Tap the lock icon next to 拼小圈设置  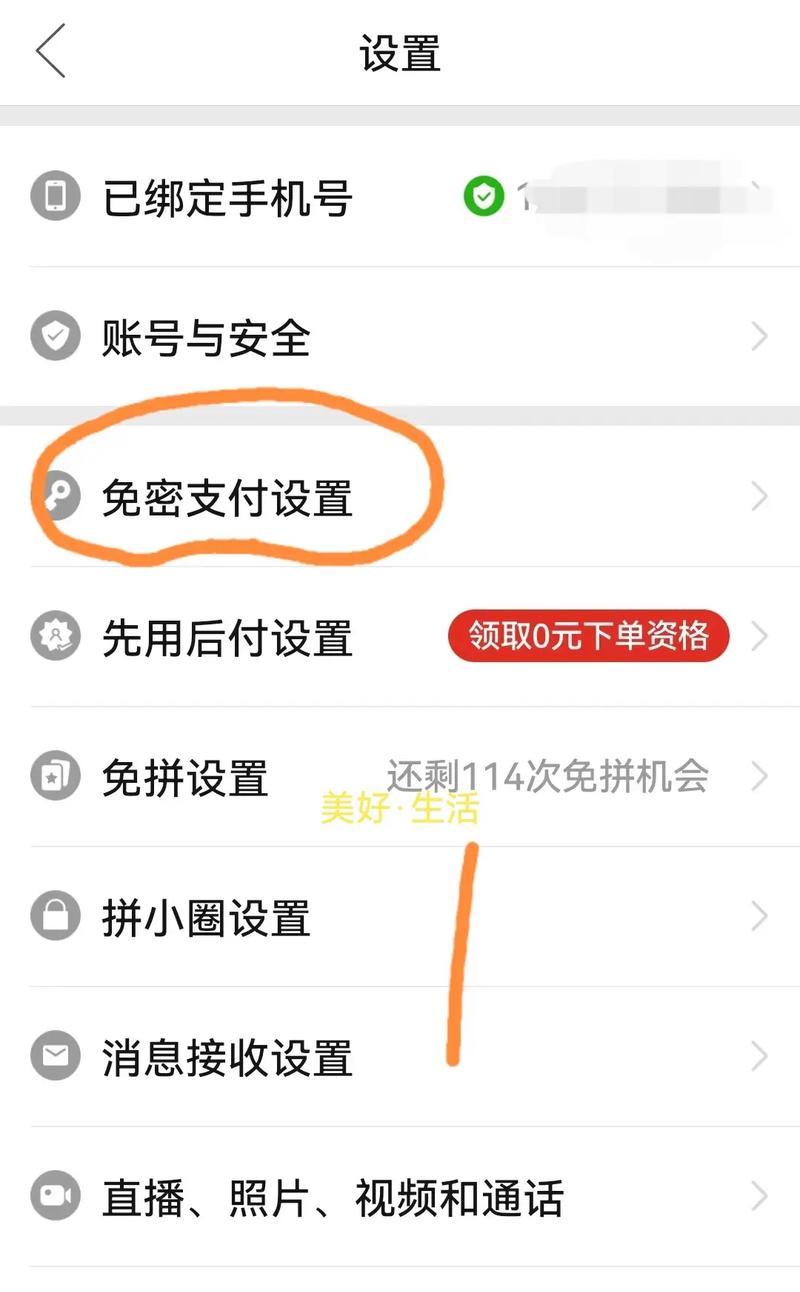click(55, 916)
